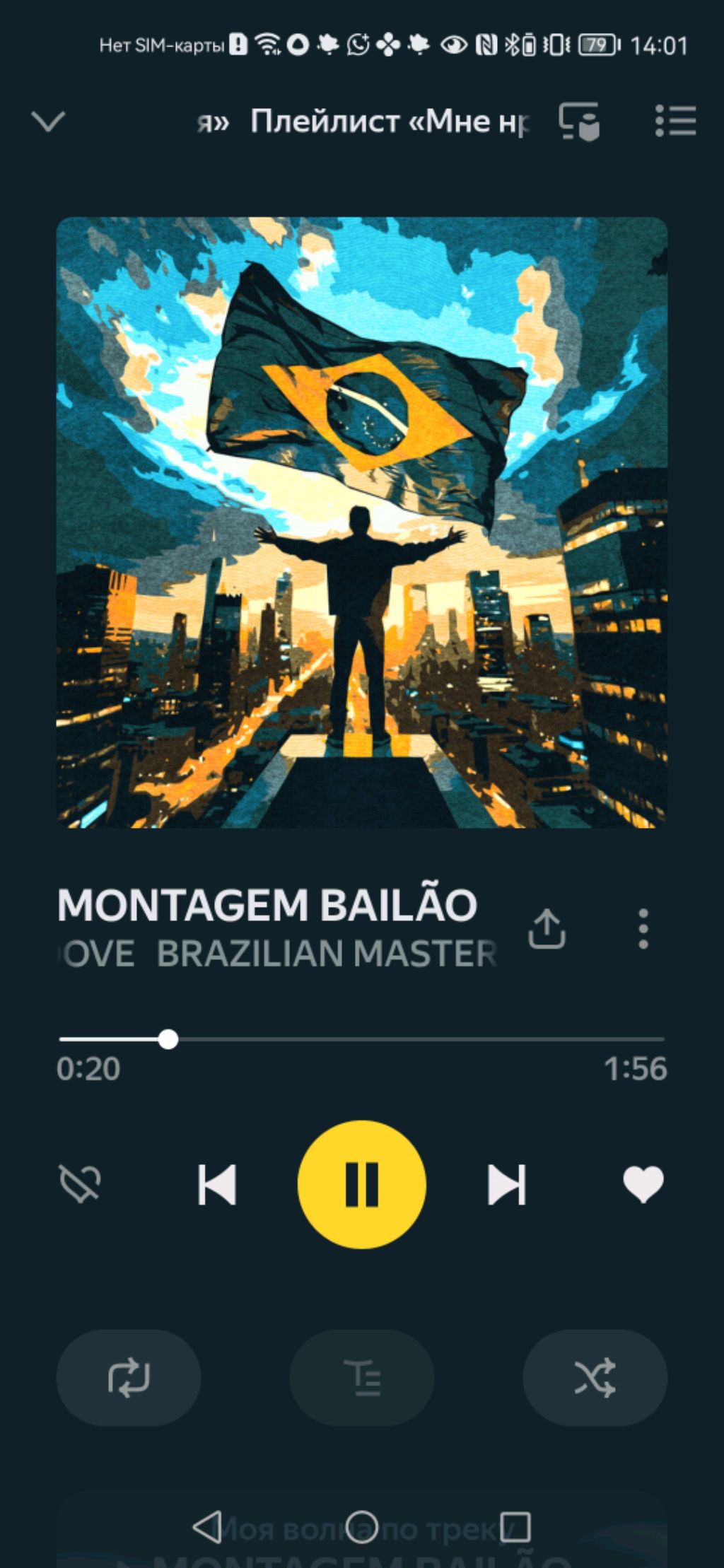Skip to the previous track

[217, 1184]
